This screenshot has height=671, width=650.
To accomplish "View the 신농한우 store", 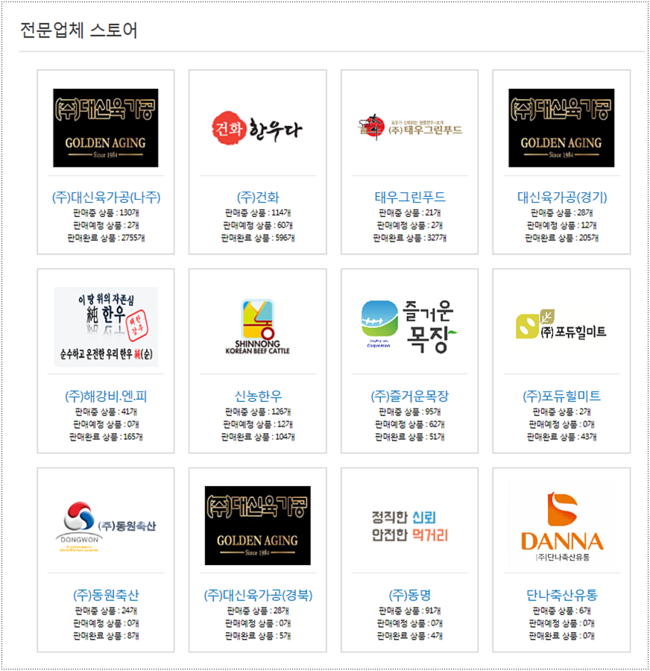I will tap(257, 396).
